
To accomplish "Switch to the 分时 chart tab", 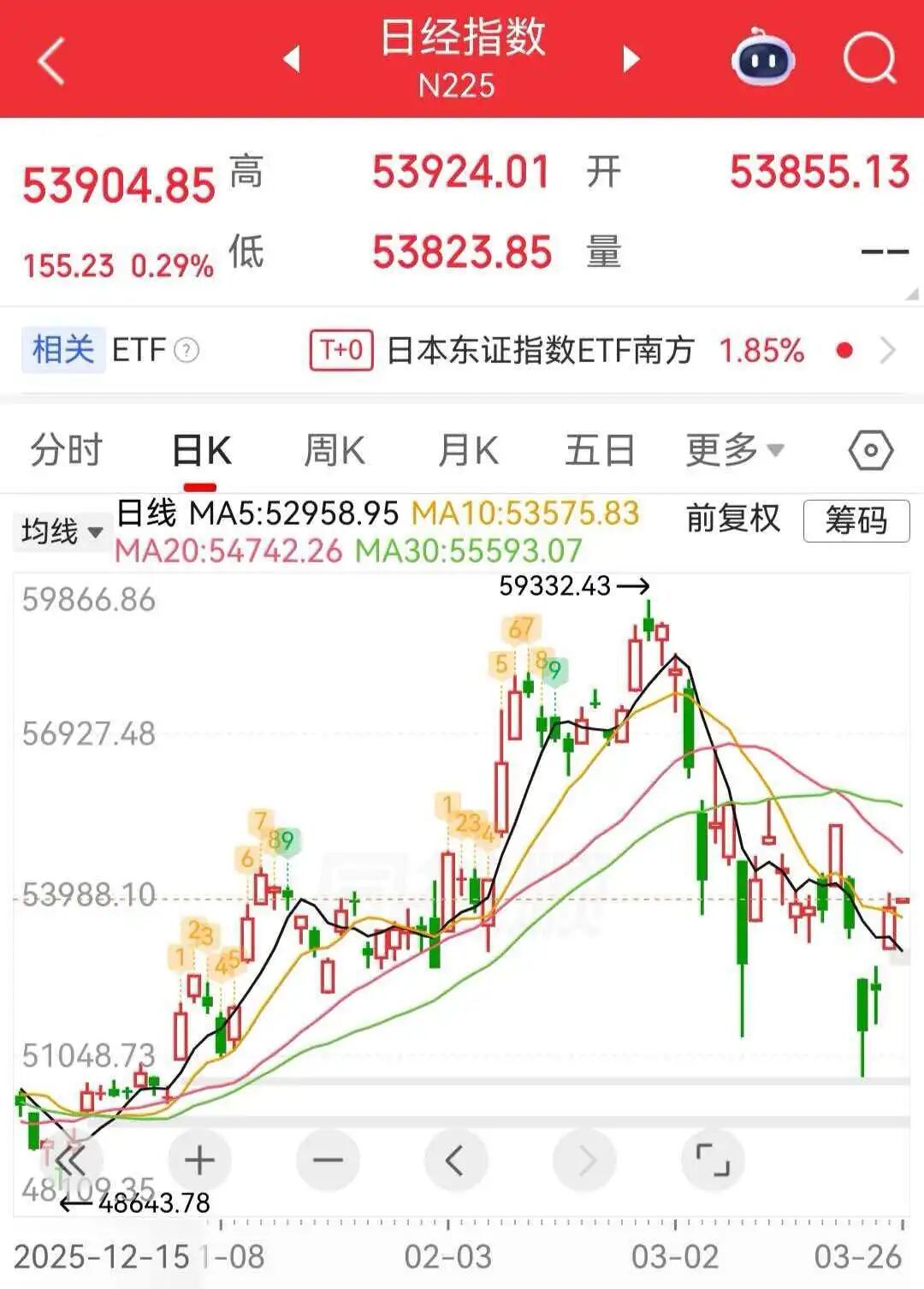I will pos(66,450).
